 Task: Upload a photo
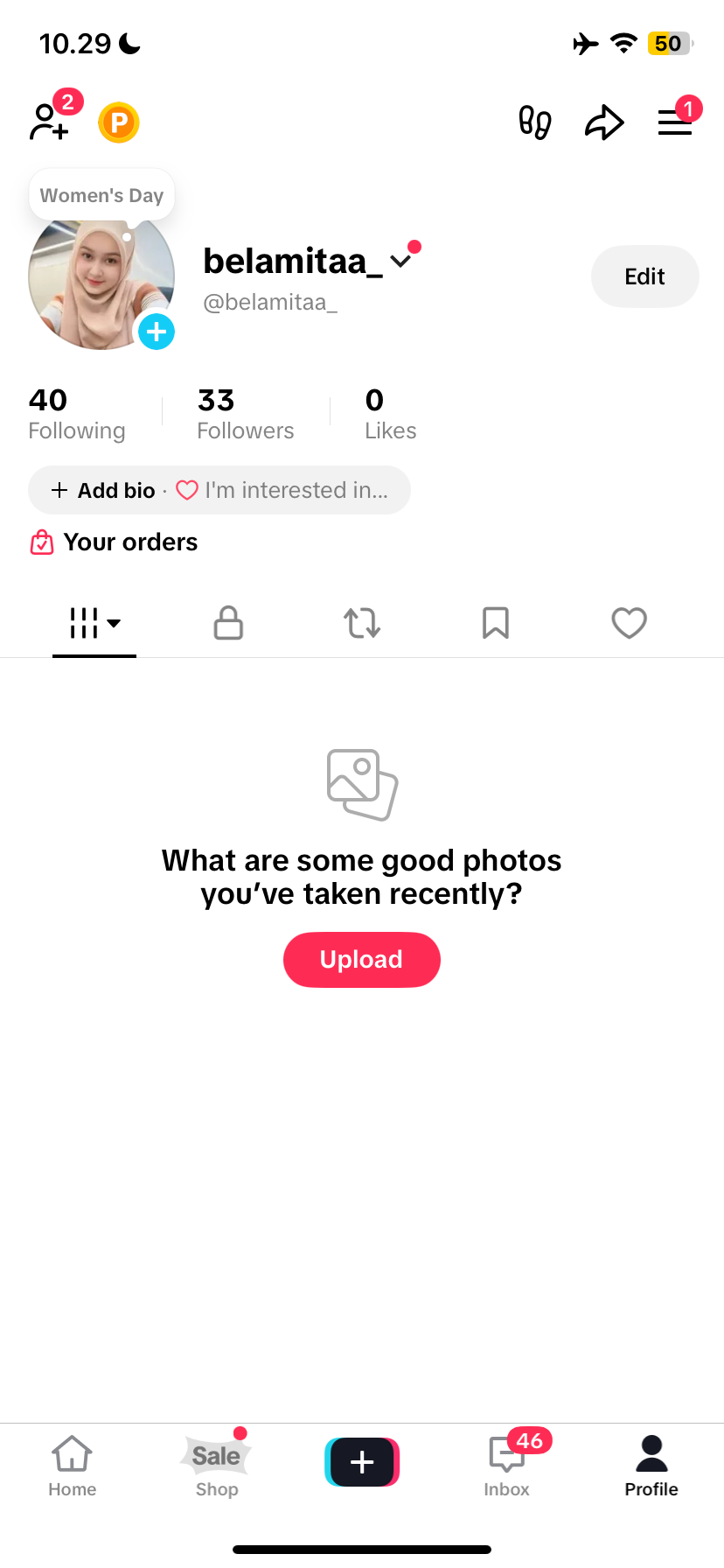(x=361, y=960)
